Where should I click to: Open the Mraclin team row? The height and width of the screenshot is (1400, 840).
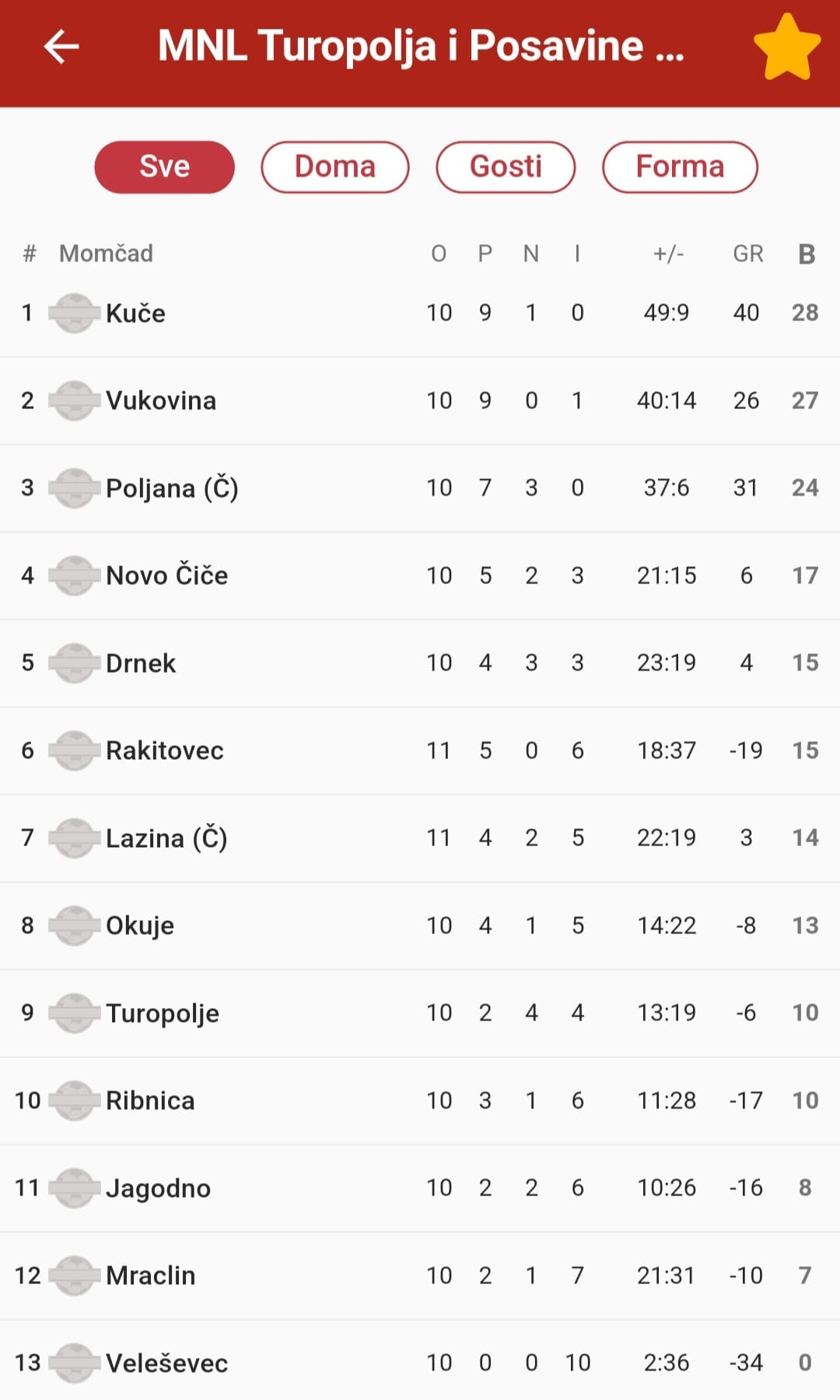click(x=420, y=1276)
